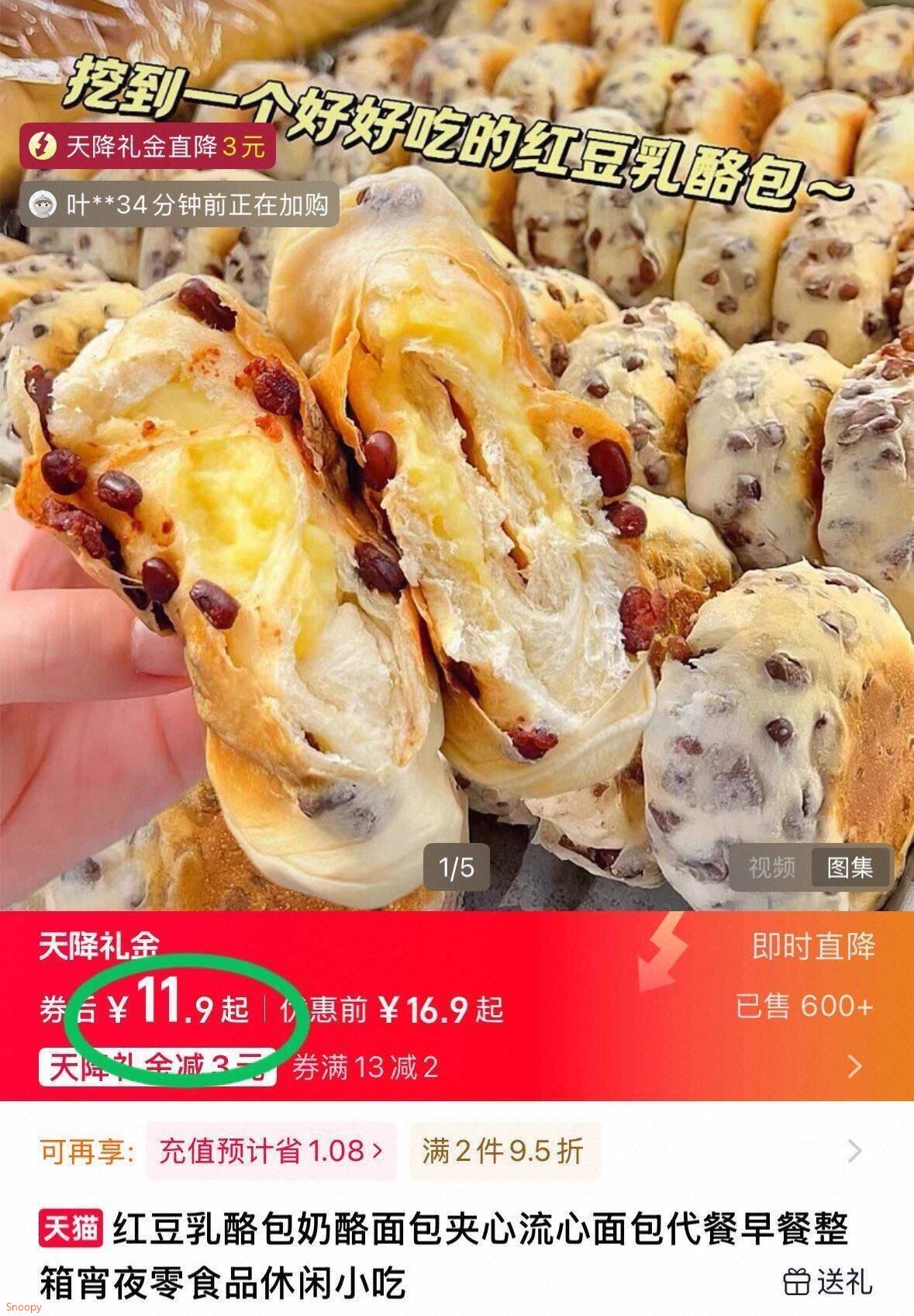
Task: Select the 图集 tab
Action: click(850, 868)
